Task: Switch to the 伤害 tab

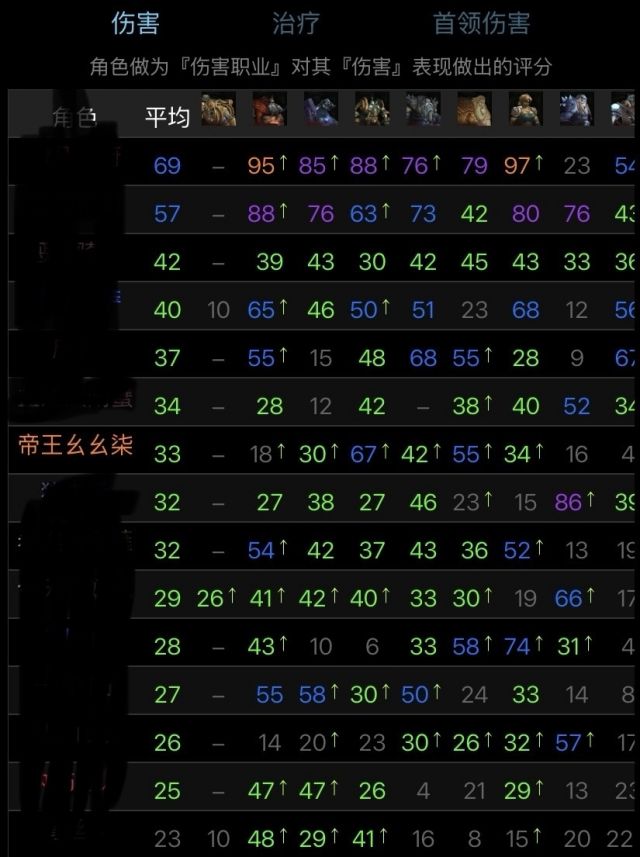Action: (x=135, y=22)
